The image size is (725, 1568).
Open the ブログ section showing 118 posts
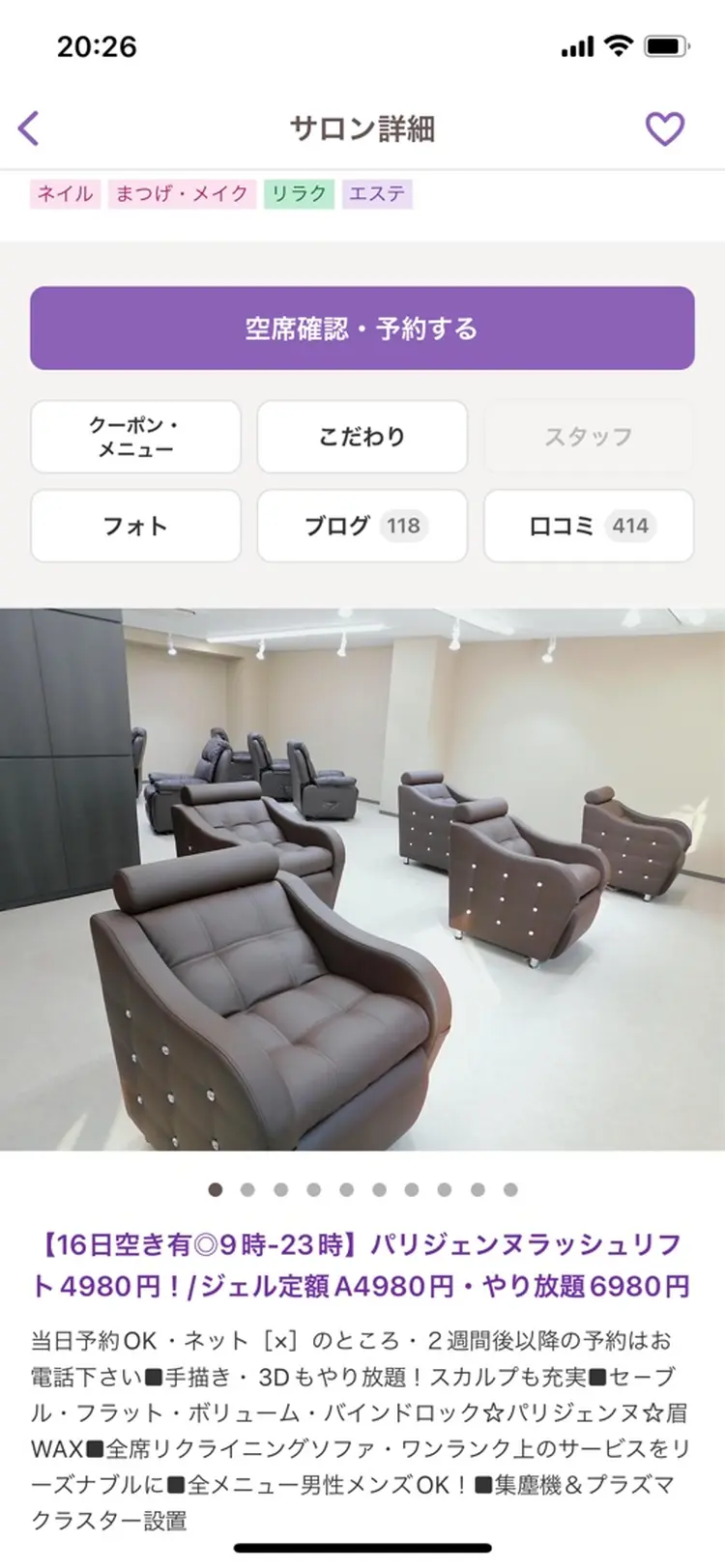click(362, 527)
